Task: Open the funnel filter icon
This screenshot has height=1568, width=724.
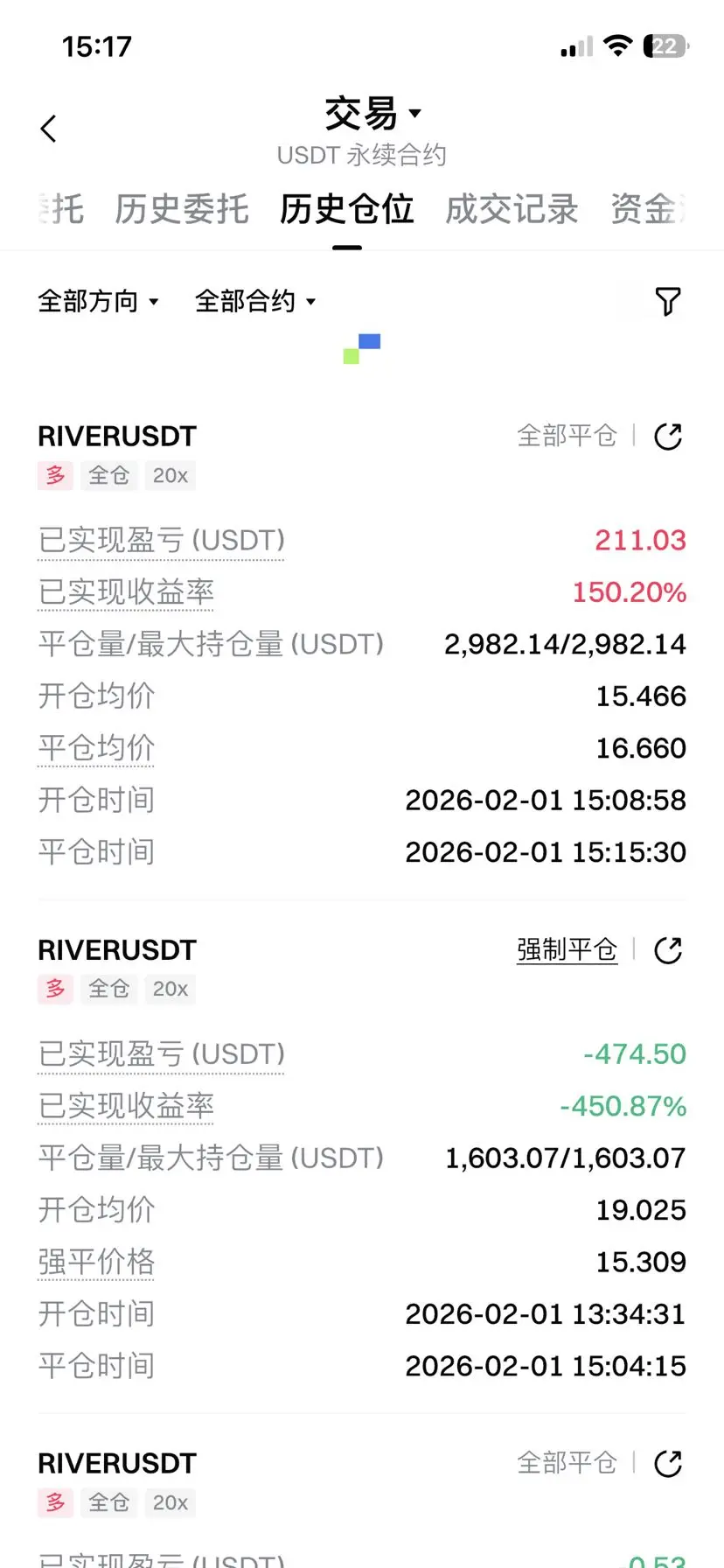Action: (x=668, y=301)
